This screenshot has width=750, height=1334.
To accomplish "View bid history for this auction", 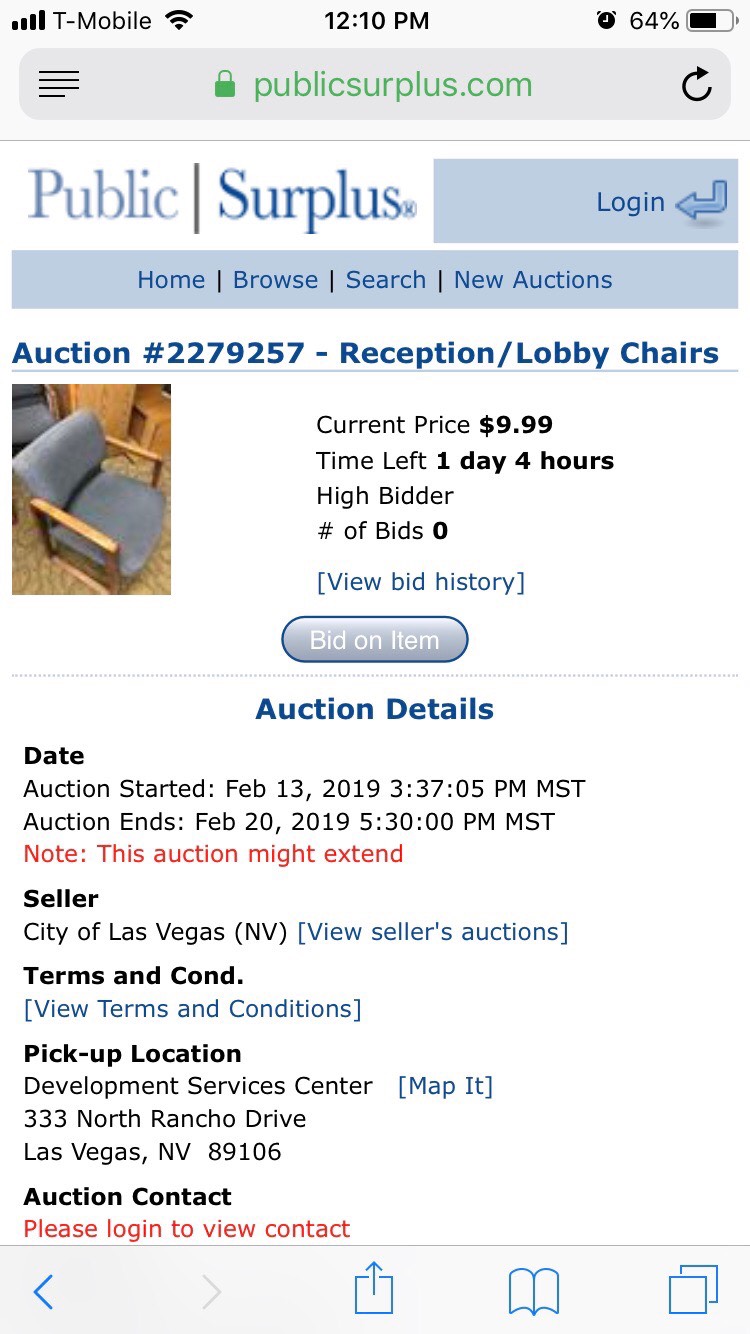I will (x=420, y=582).
